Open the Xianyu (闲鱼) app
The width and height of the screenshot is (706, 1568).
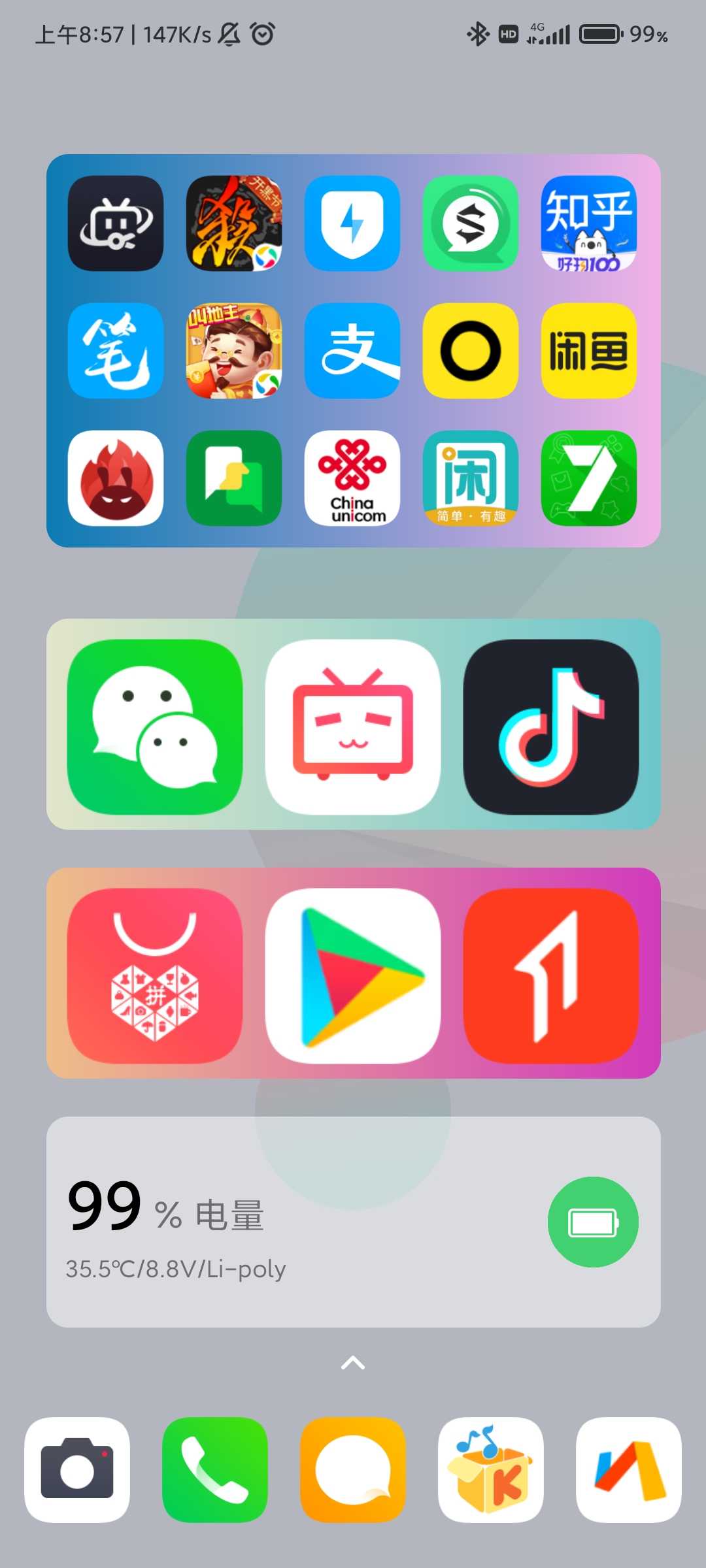[x=589, y=351]
